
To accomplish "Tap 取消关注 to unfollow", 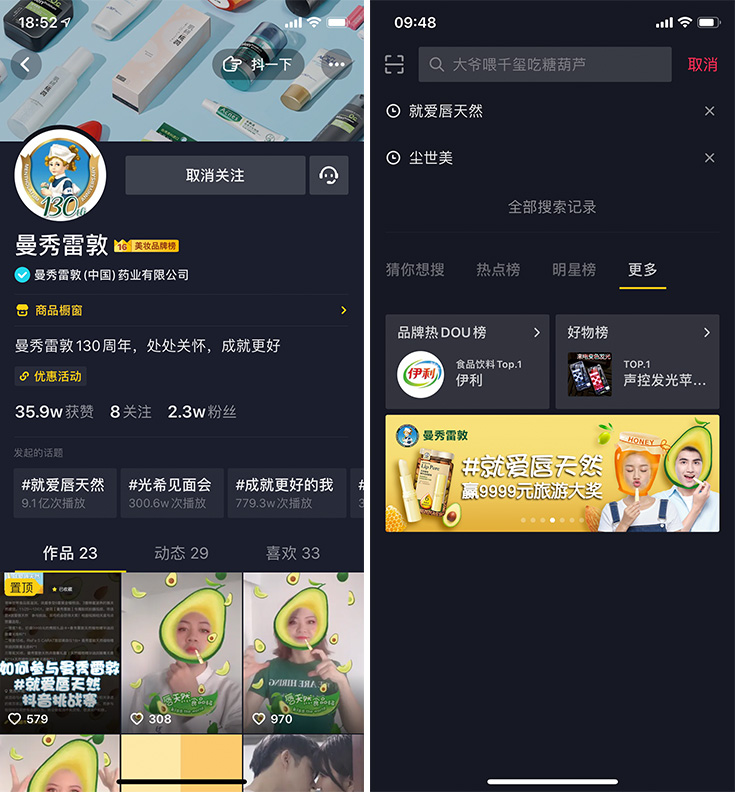I will pyautogui.click(x=215, y=175).
